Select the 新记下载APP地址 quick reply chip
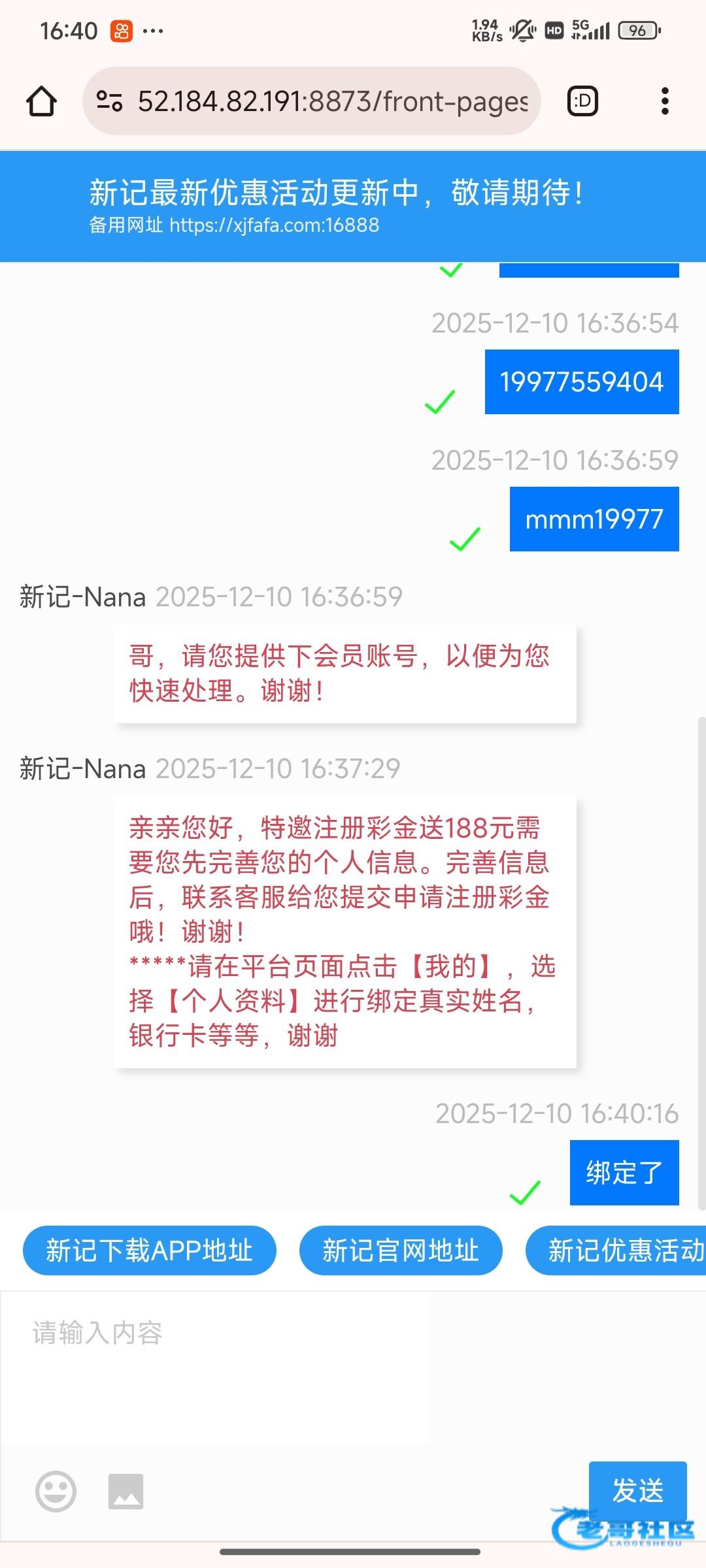Viewport: 706px width, 1568px height. pyautogui.click(x=150, y=1250)
